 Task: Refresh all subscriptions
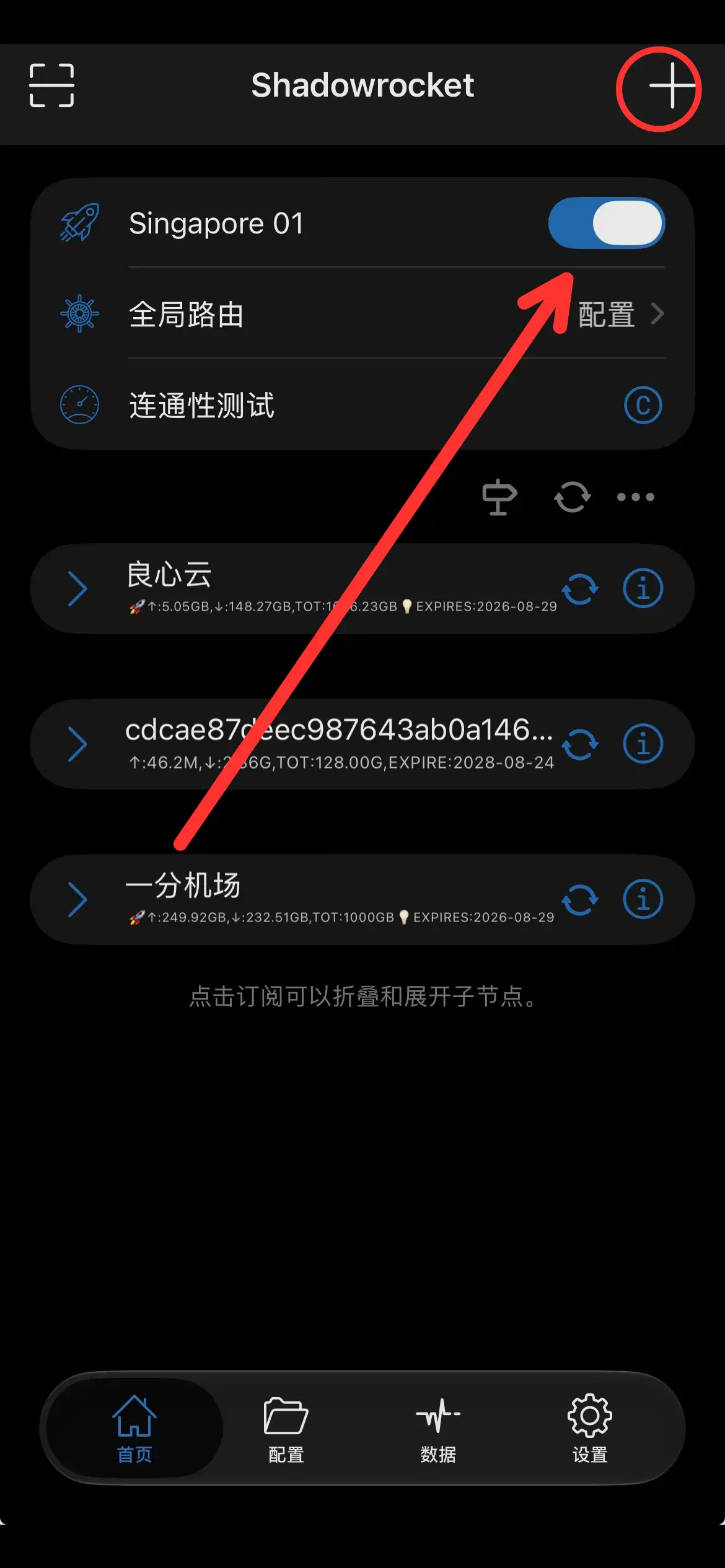pos(572,497)
